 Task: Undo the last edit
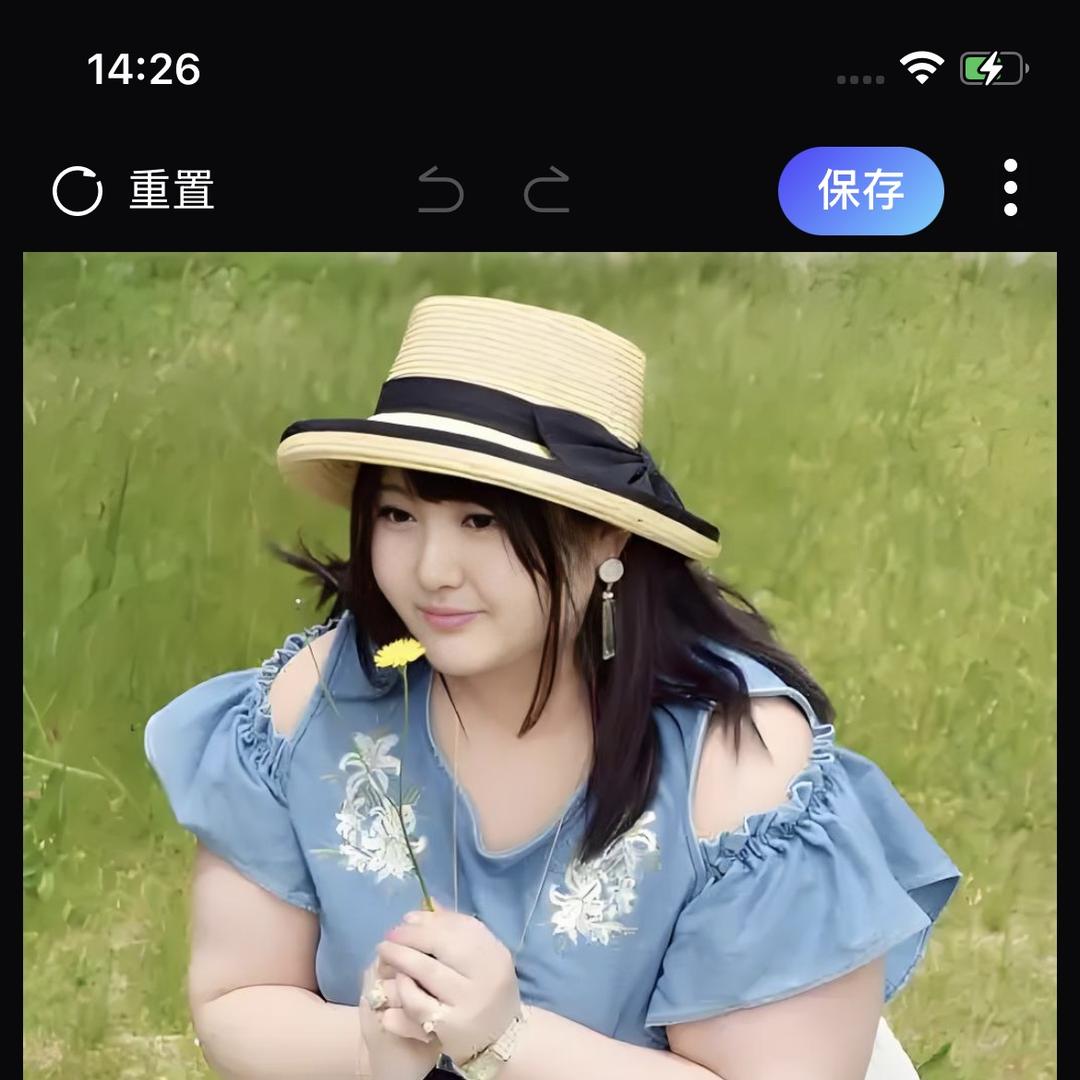click(x=440, y=190)
